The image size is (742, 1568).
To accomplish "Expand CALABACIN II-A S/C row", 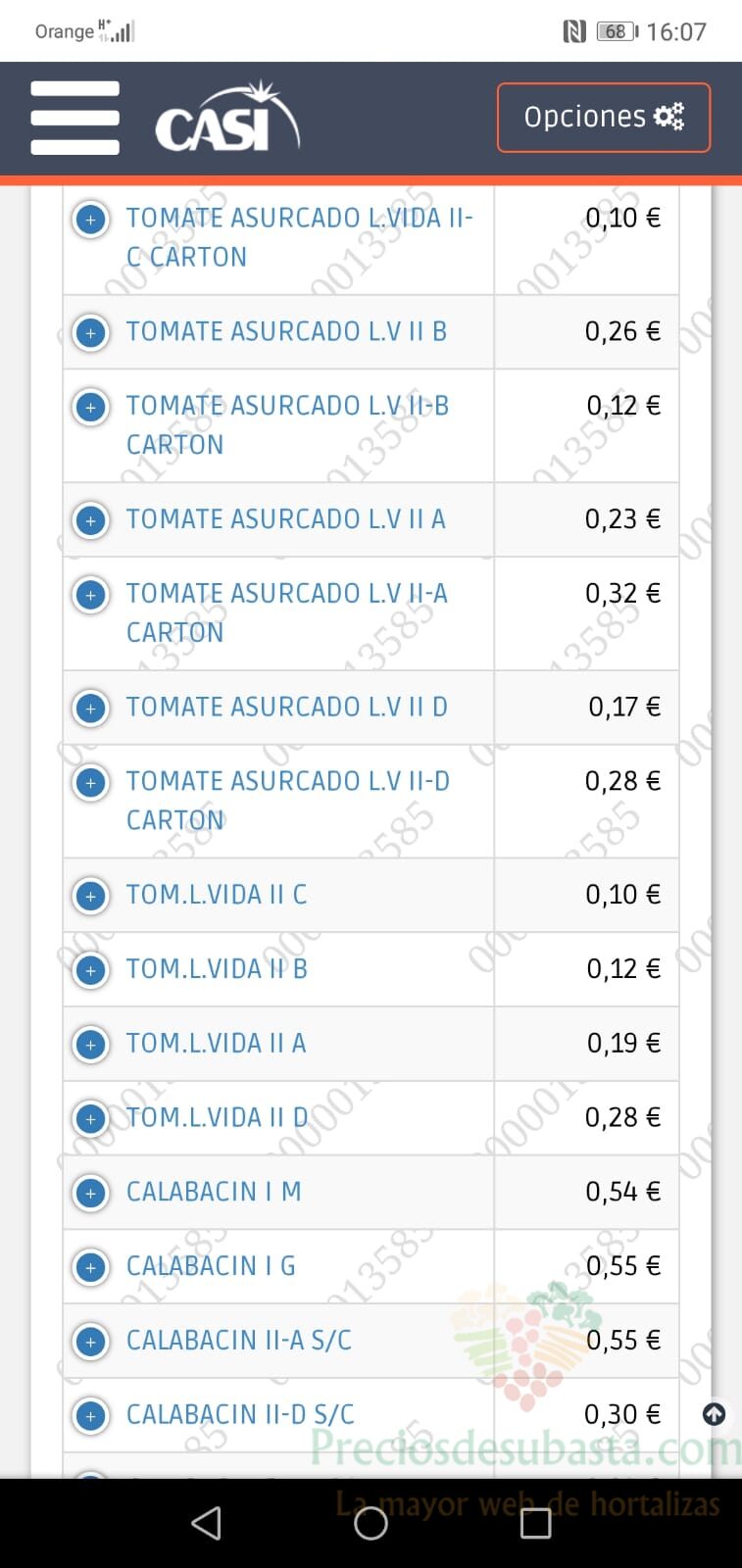I will click(x=91, y=1342).
